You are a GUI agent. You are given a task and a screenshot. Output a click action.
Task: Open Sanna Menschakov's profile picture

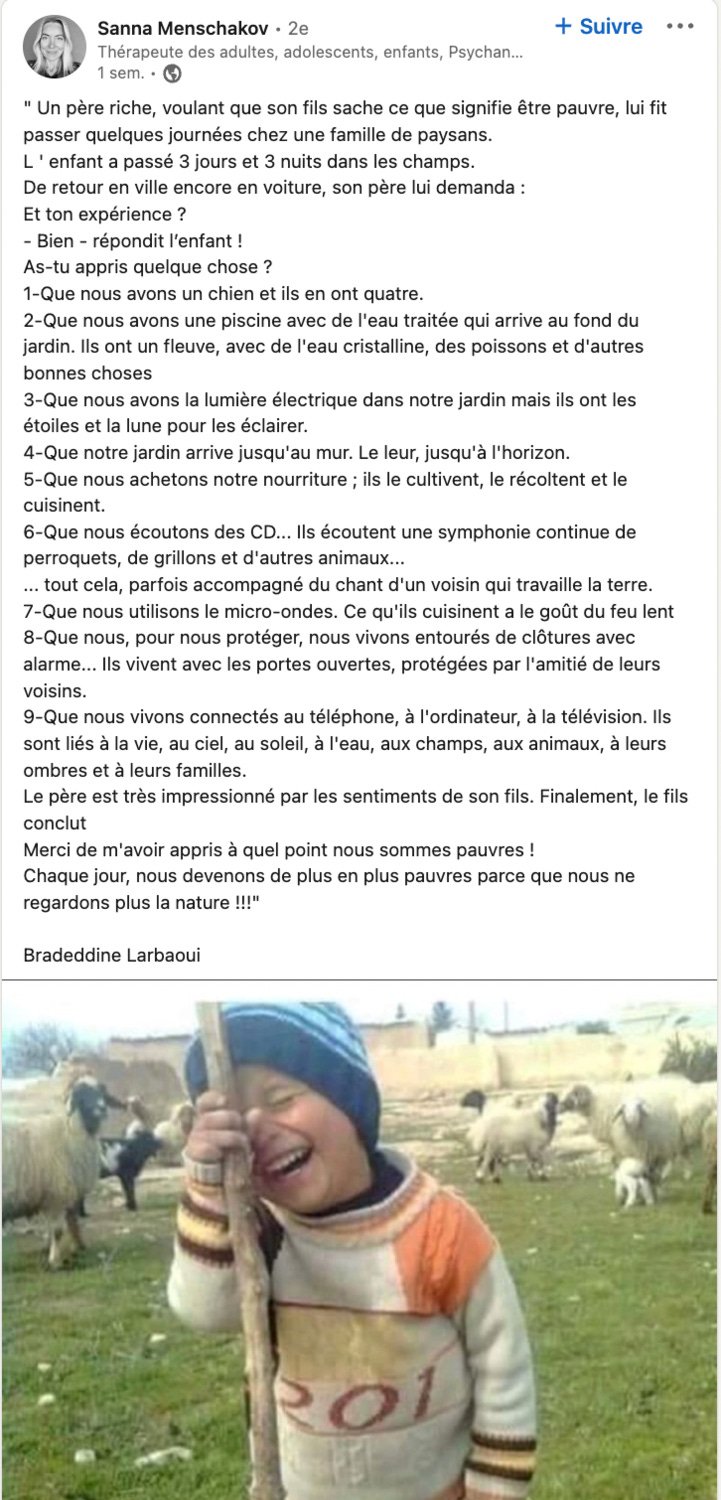[54, 46]
